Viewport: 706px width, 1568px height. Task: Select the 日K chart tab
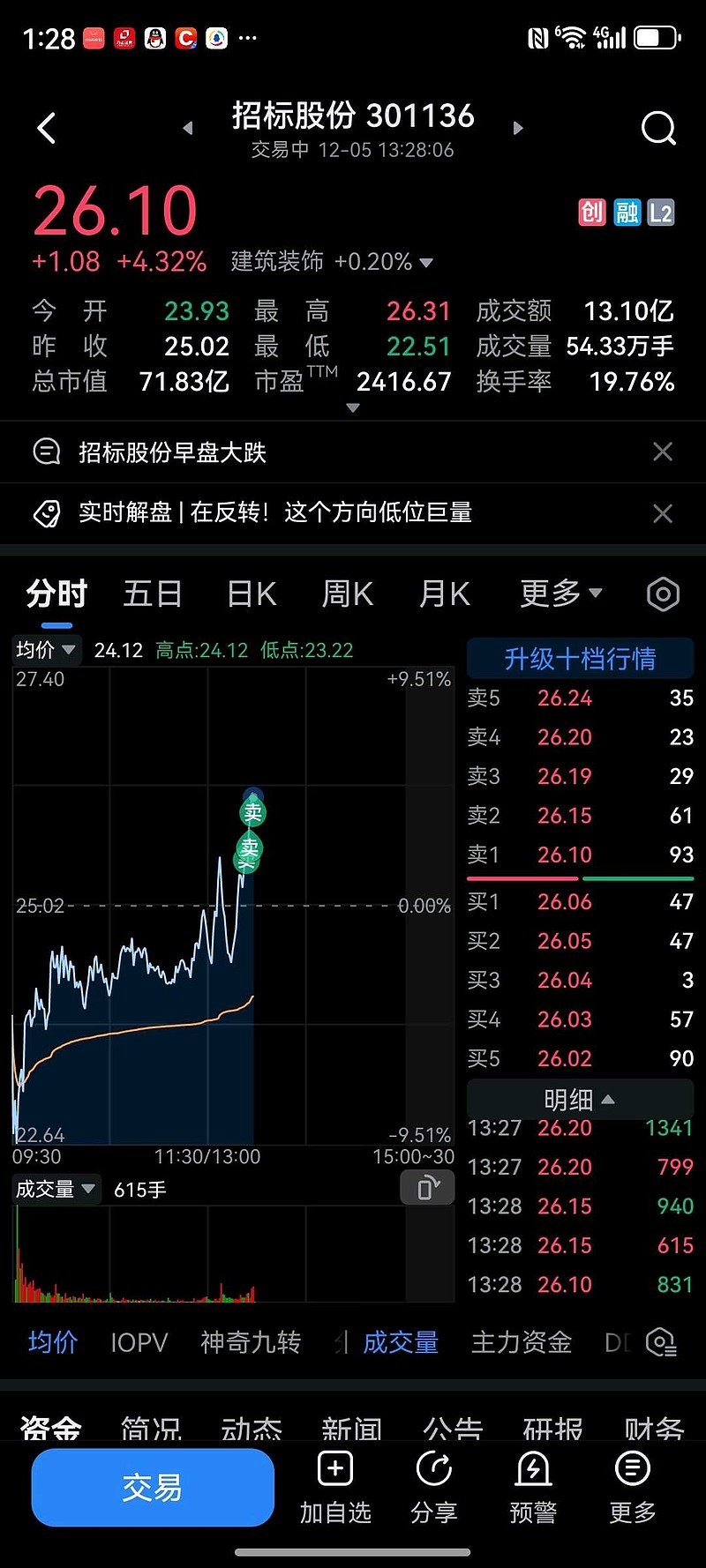pos(252,594)
